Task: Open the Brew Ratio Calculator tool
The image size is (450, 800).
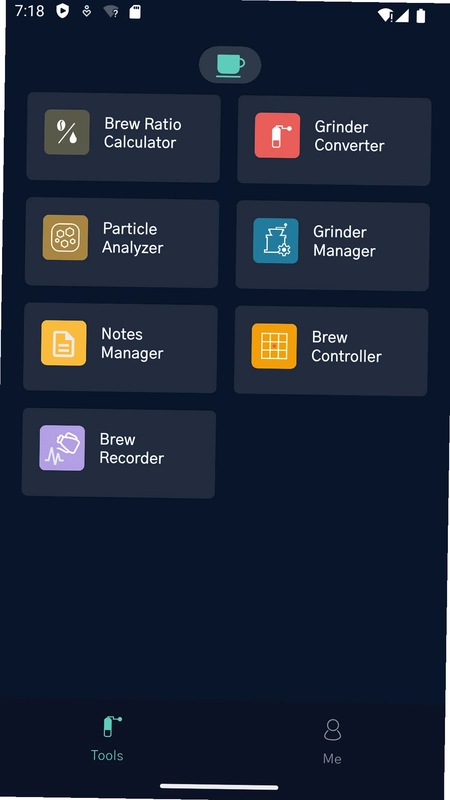Action: click(x=123, y=137)
